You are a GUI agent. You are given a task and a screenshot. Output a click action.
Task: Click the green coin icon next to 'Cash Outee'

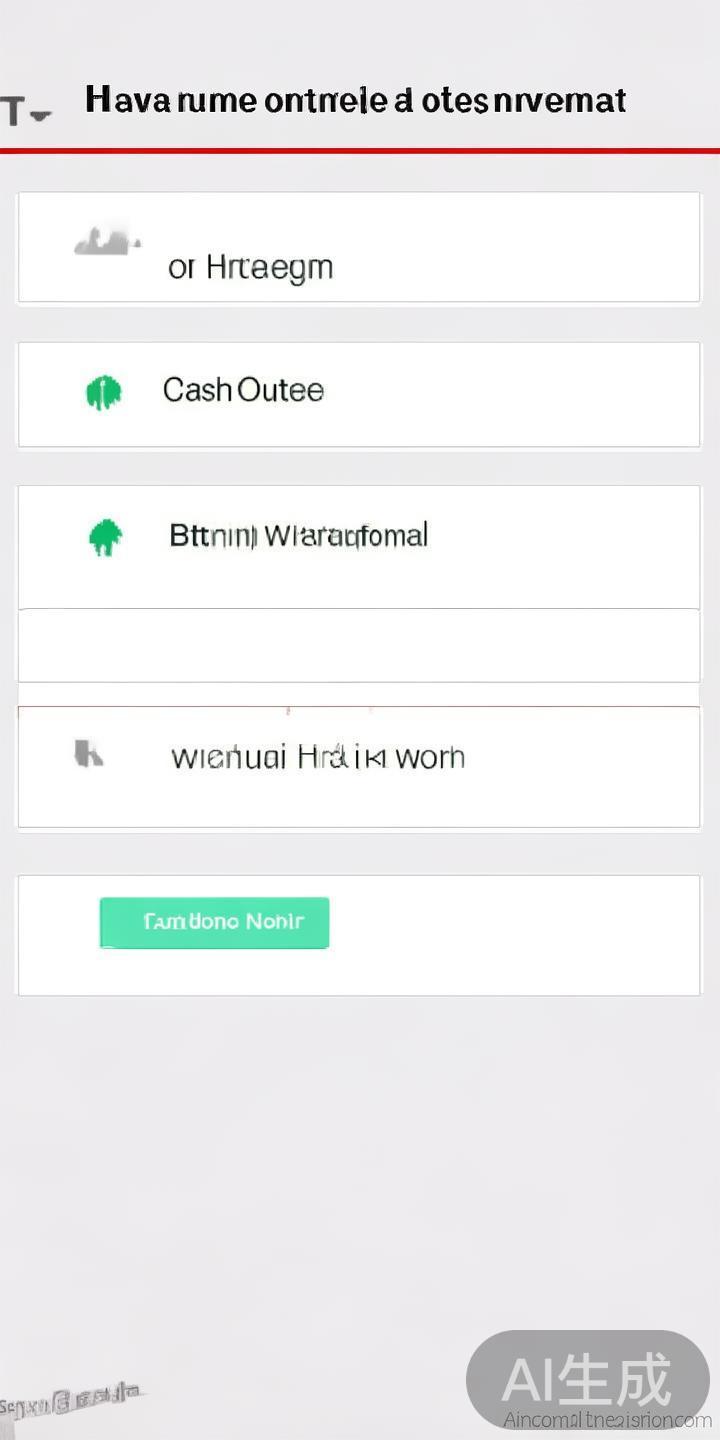[105, 391]
